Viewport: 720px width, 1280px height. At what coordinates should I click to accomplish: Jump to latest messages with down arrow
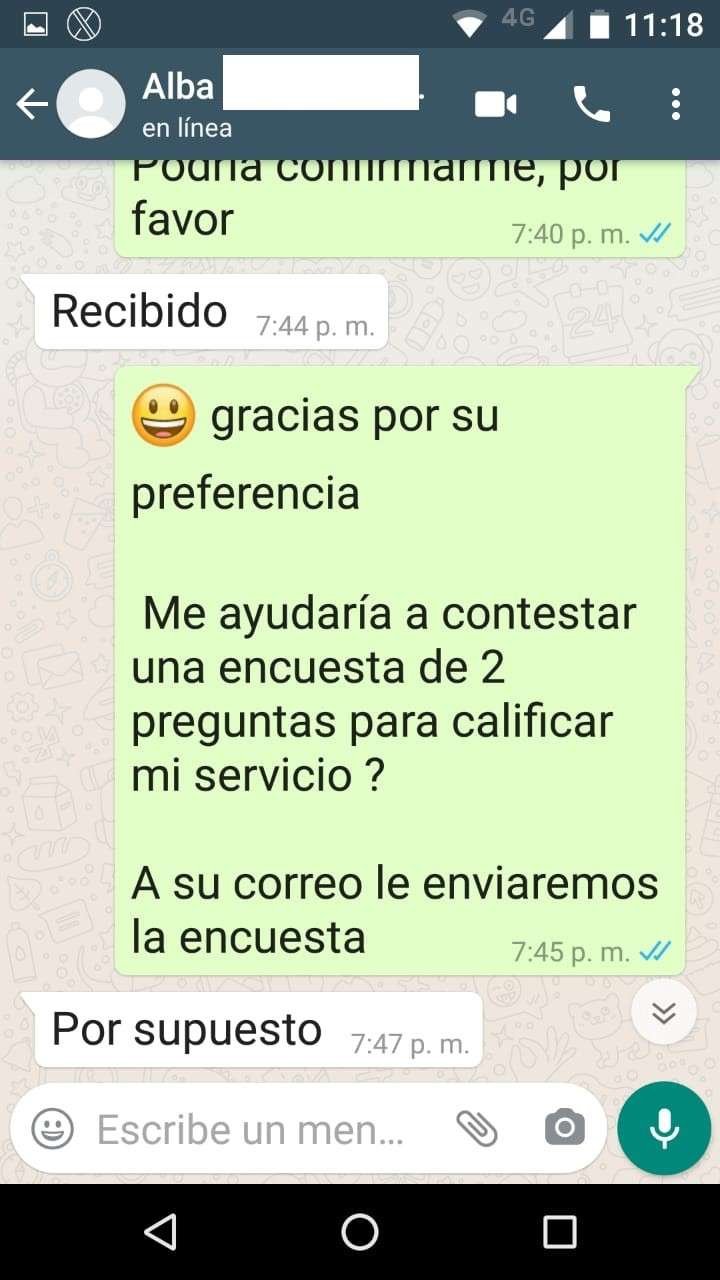click(x=663, y=1012)
